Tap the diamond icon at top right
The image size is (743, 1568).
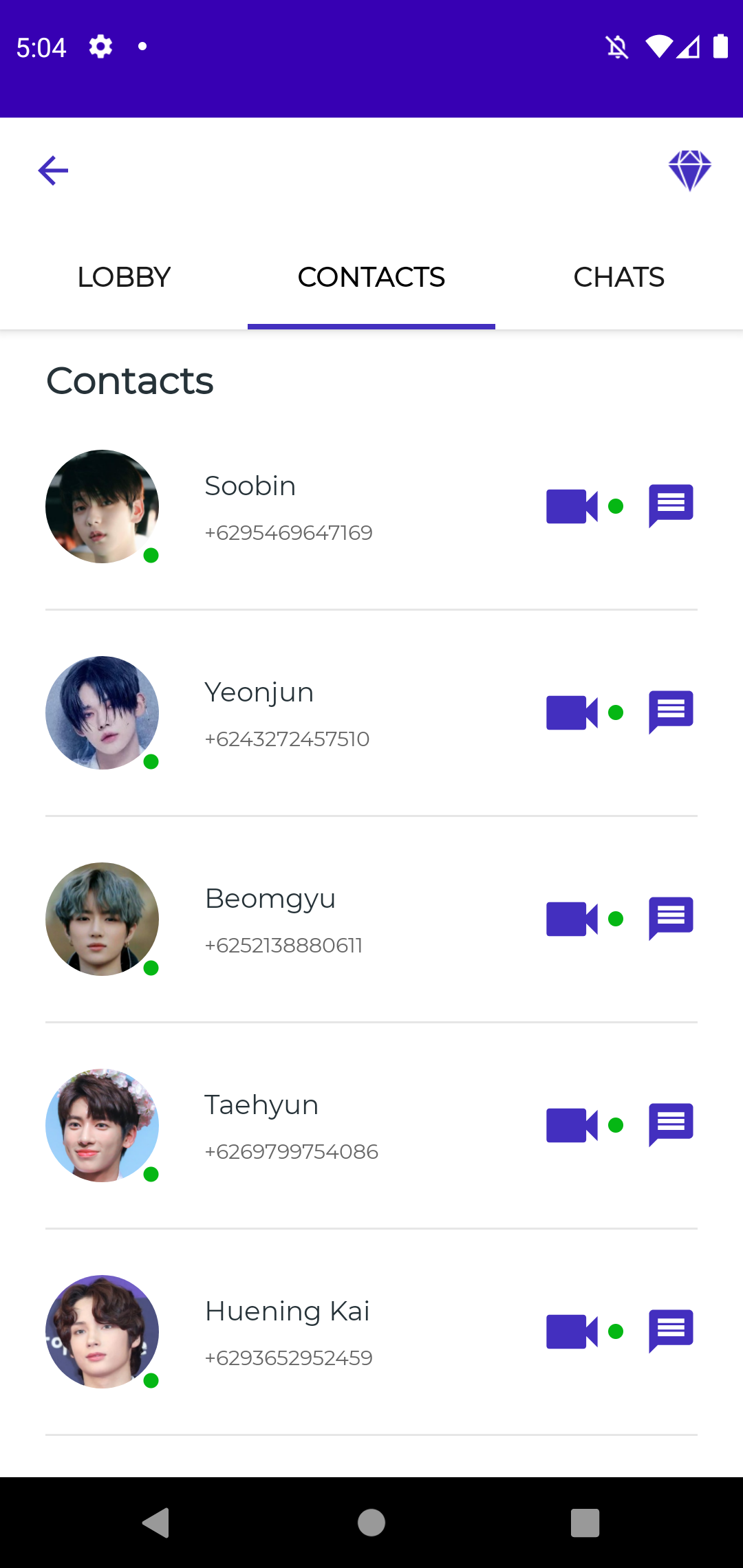(690, 169)
